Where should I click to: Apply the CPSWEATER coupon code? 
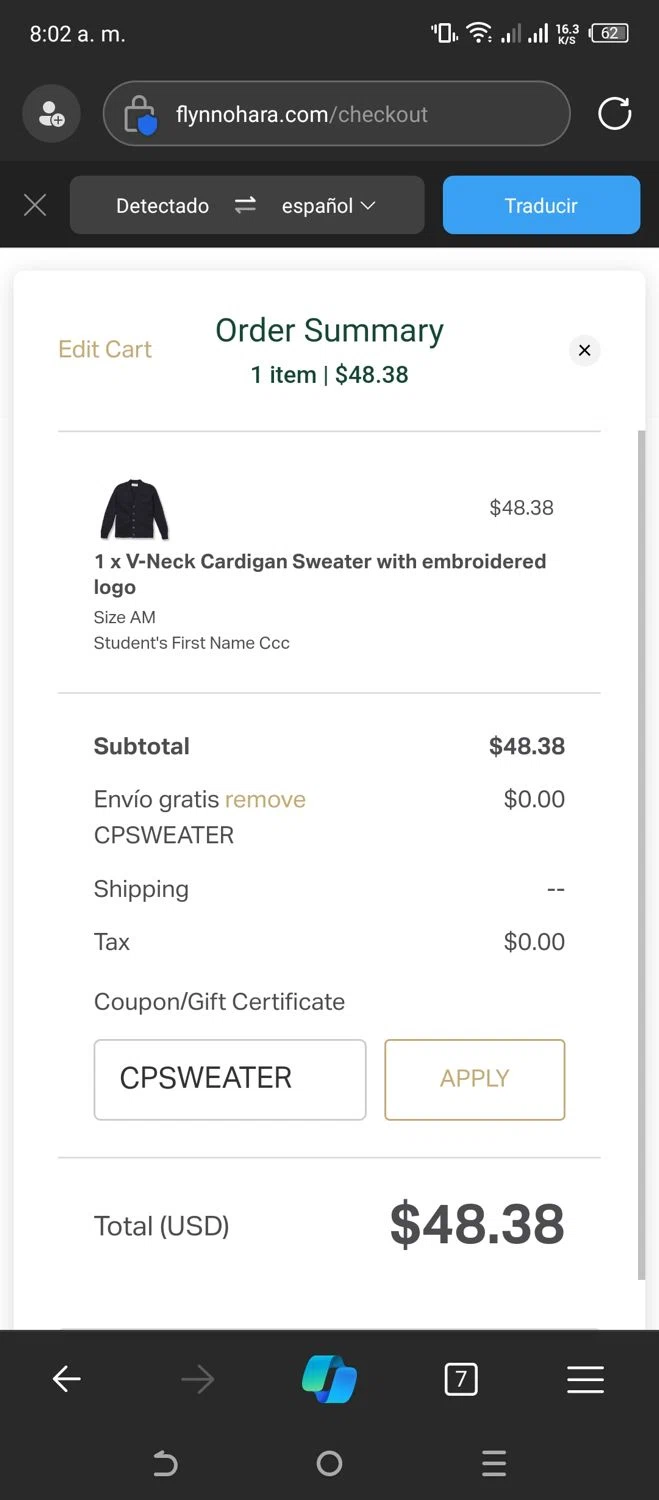pyautogui.click(x=475, y=1079)
